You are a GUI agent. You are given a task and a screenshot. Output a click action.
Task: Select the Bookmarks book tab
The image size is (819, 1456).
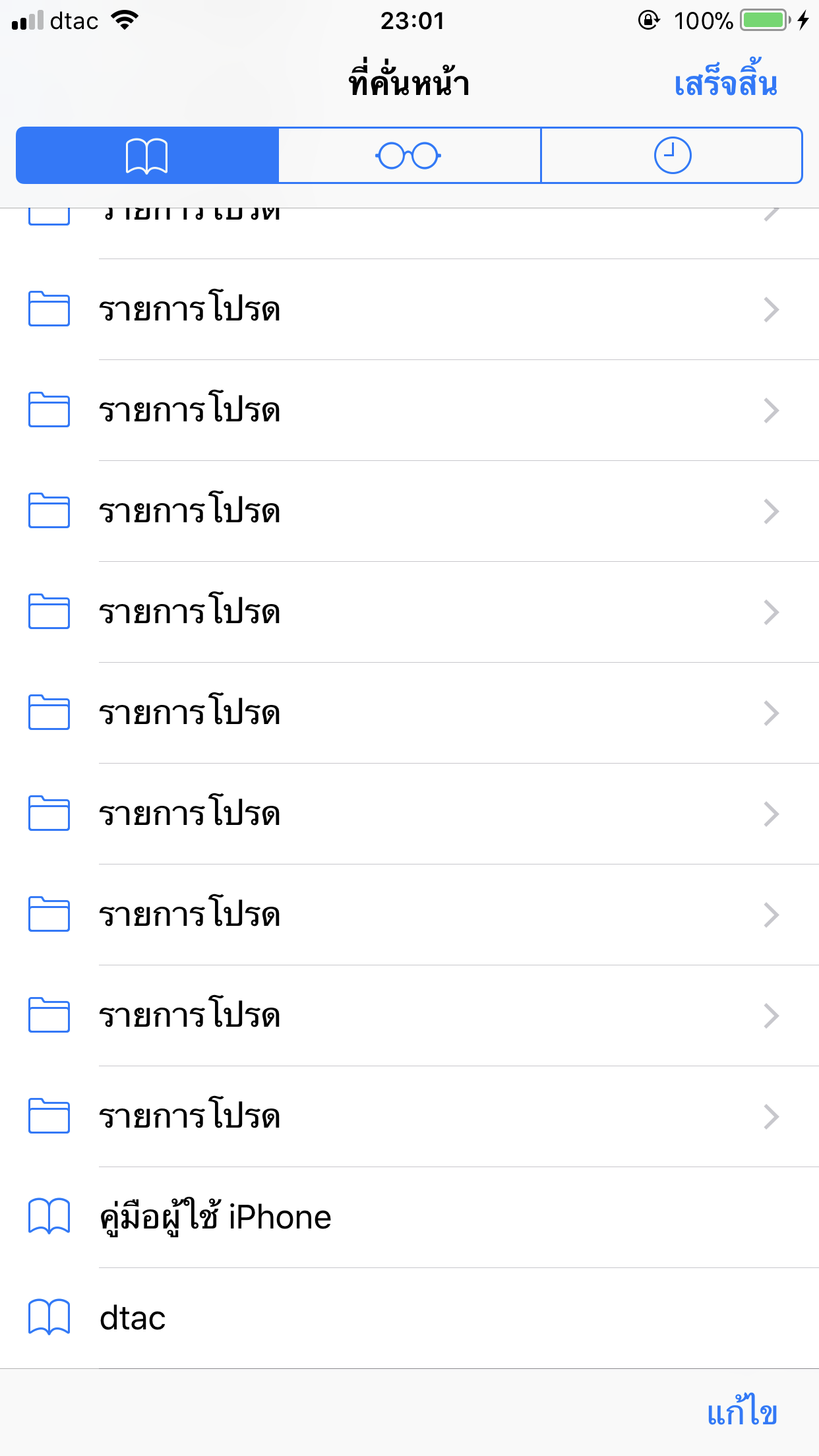pos(147,156)
